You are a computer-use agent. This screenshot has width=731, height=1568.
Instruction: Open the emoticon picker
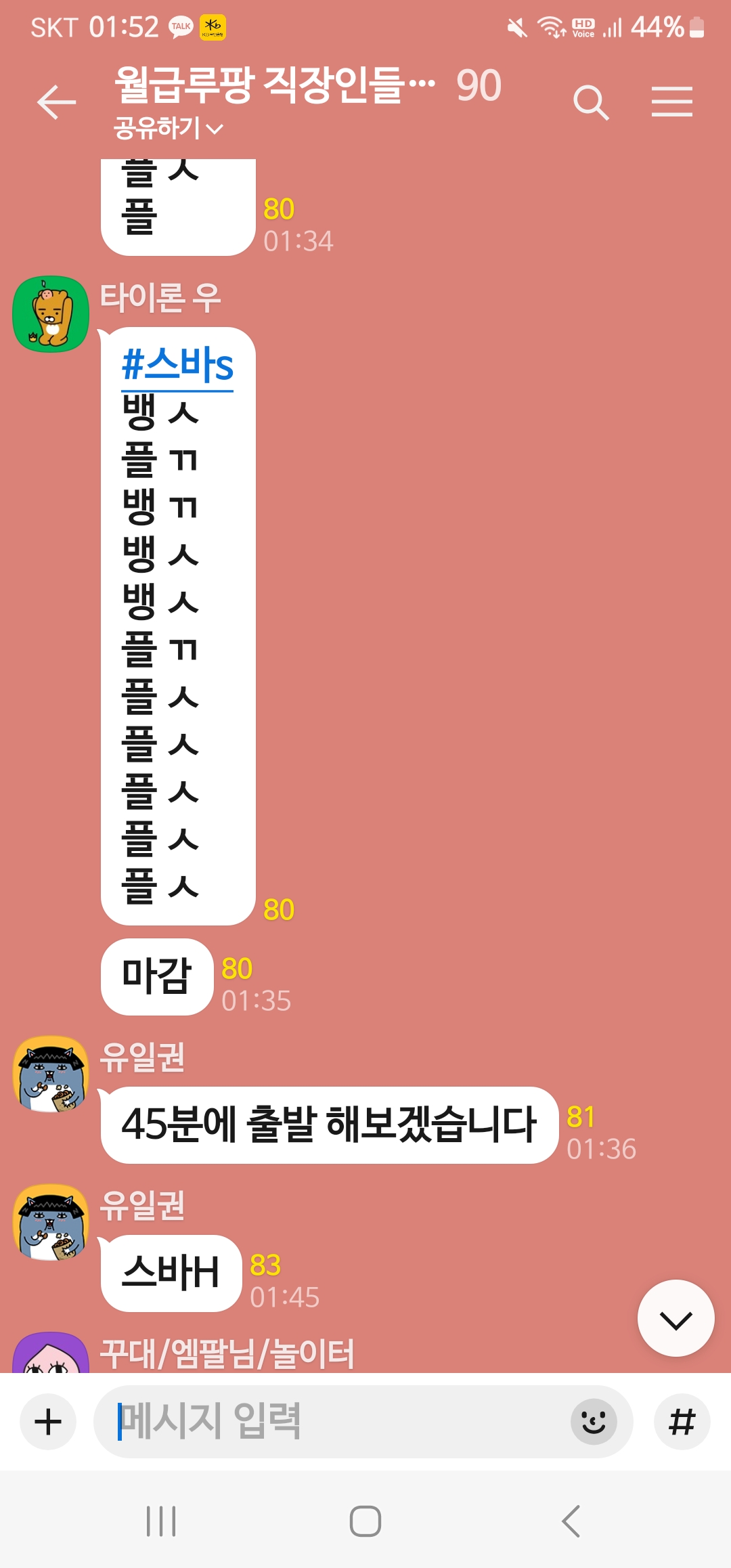pyautogui.click(x=594, y=1422)
